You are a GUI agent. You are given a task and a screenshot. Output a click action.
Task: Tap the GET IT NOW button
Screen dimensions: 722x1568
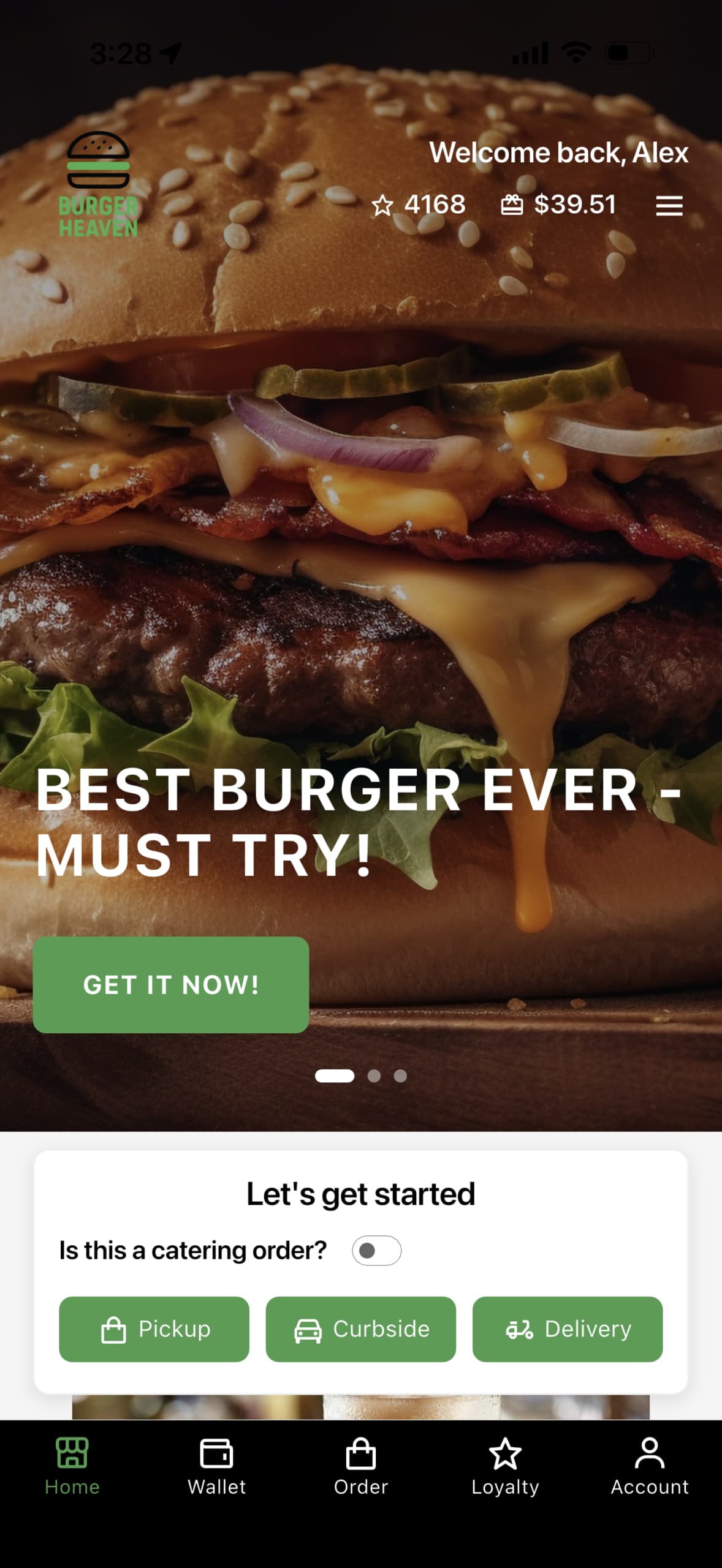click(171, 985)
